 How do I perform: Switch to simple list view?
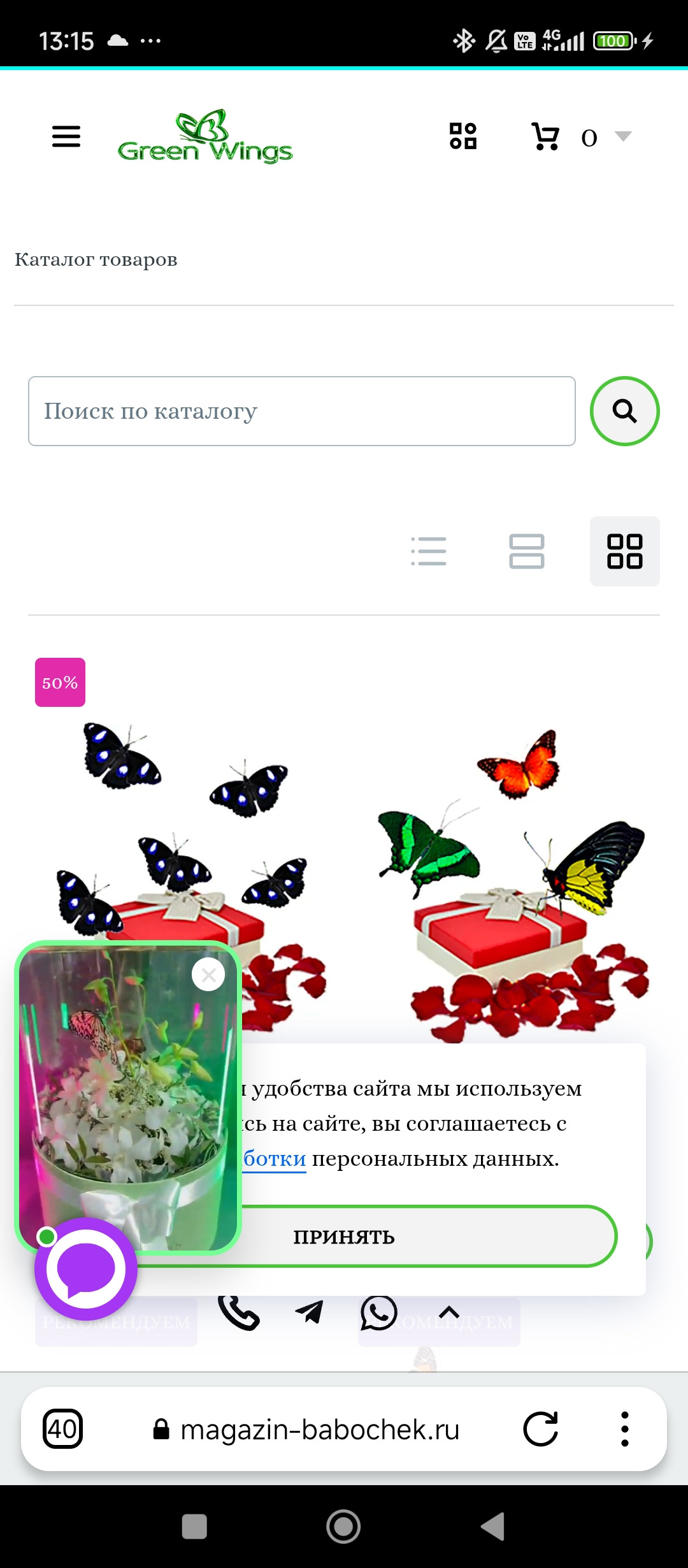(429, 551)
